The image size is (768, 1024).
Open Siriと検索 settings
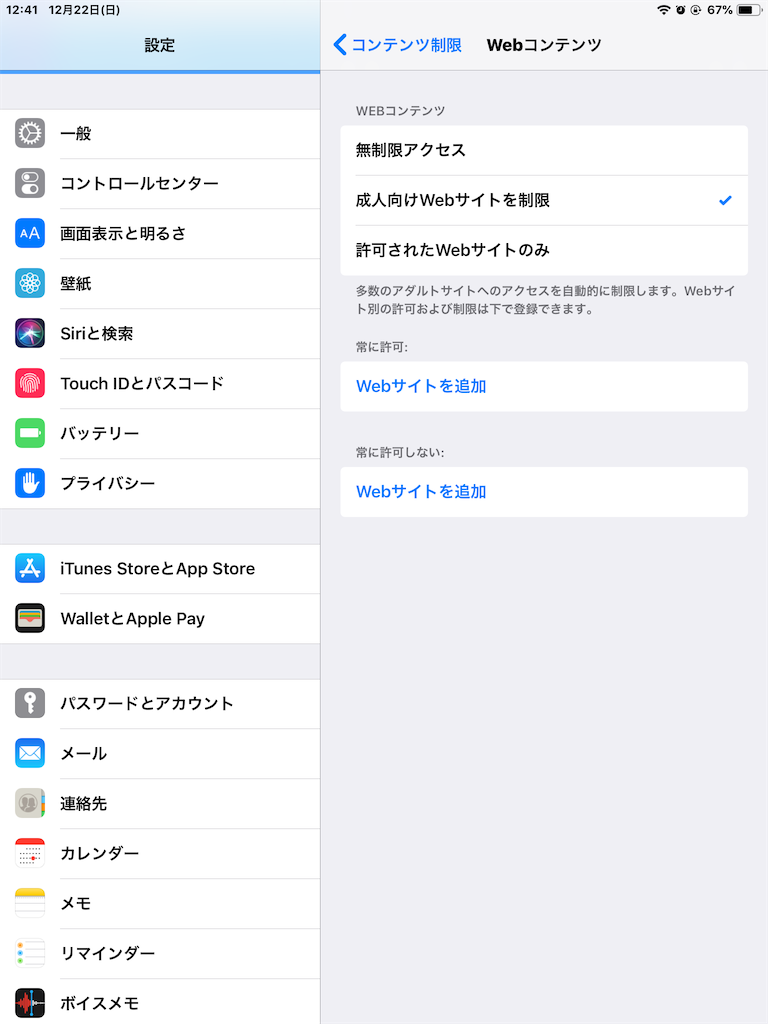(x=110, y=333)
